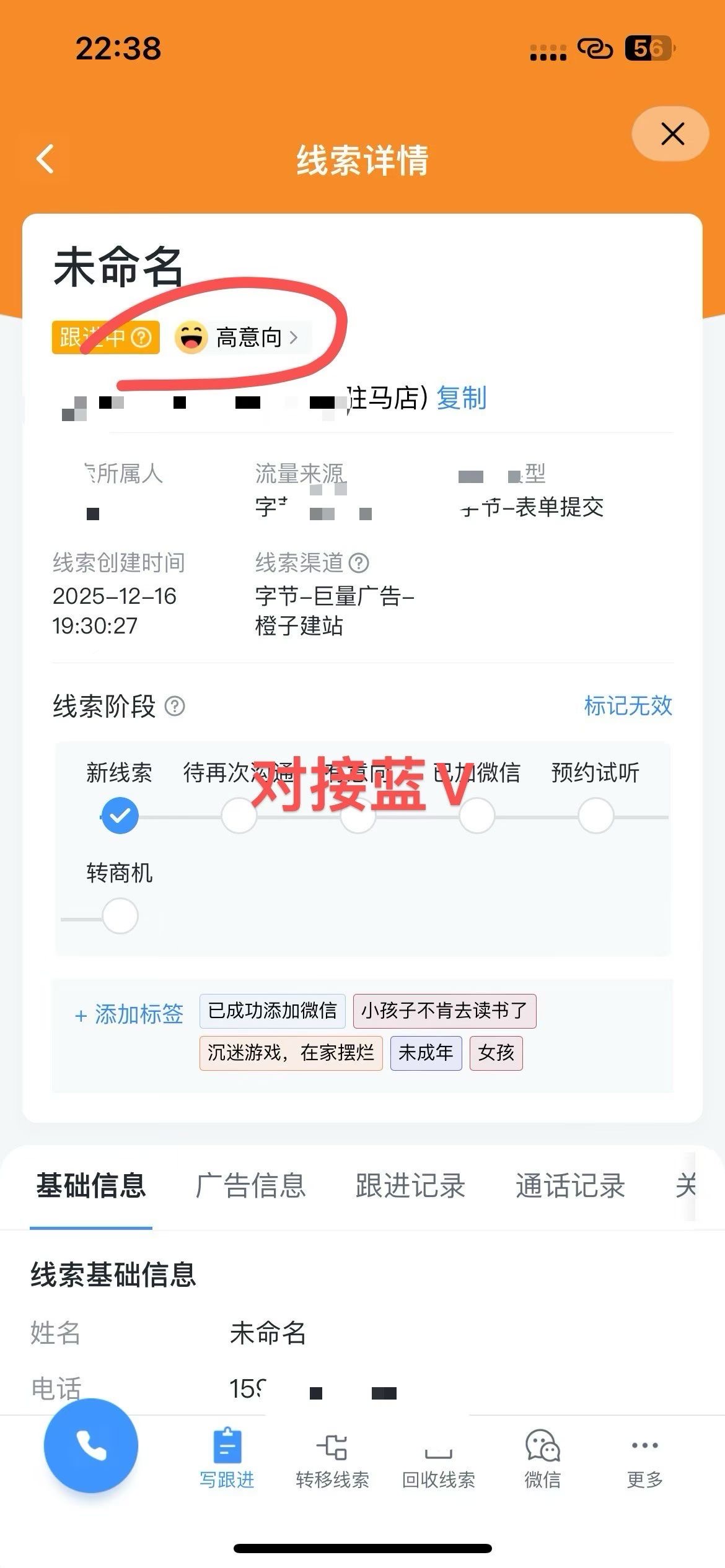Open the help icon beside 线索渠道
Image resolution: width=725 pixels, height=1568 pixels.
pyautogui.click(x=359, y=563)
